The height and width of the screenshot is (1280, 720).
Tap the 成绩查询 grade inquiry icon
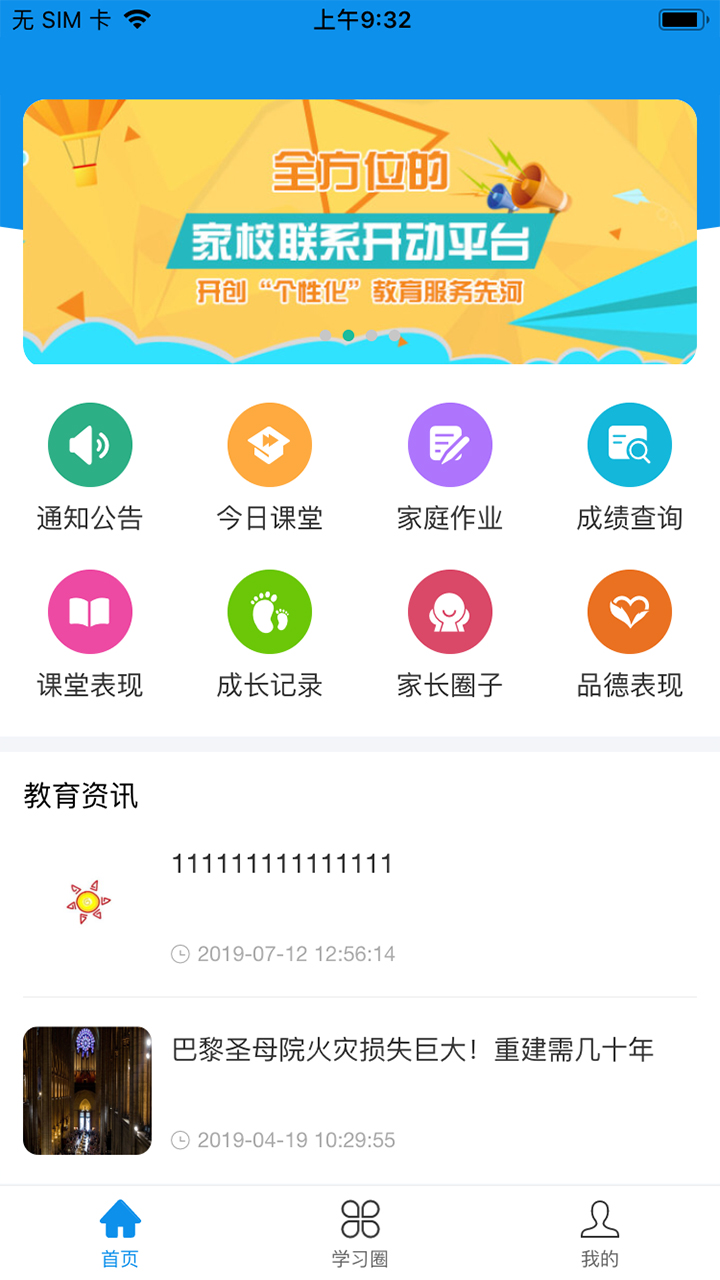630,444
